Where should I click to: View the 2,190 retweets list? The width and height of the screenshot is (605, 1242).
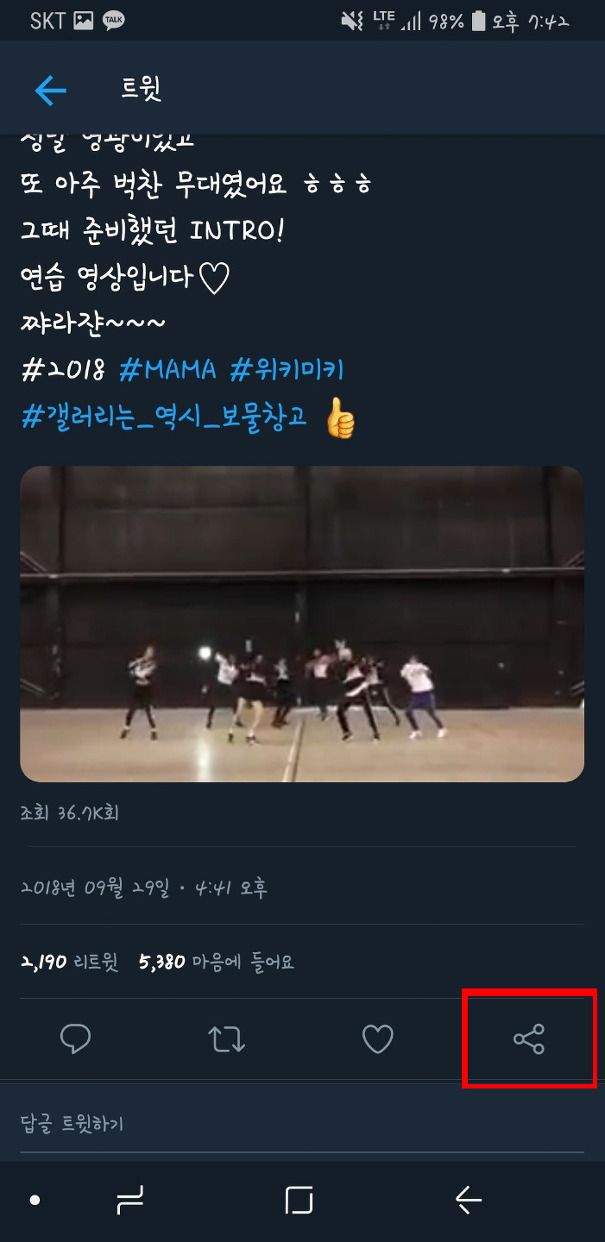[x=69, y=963]
